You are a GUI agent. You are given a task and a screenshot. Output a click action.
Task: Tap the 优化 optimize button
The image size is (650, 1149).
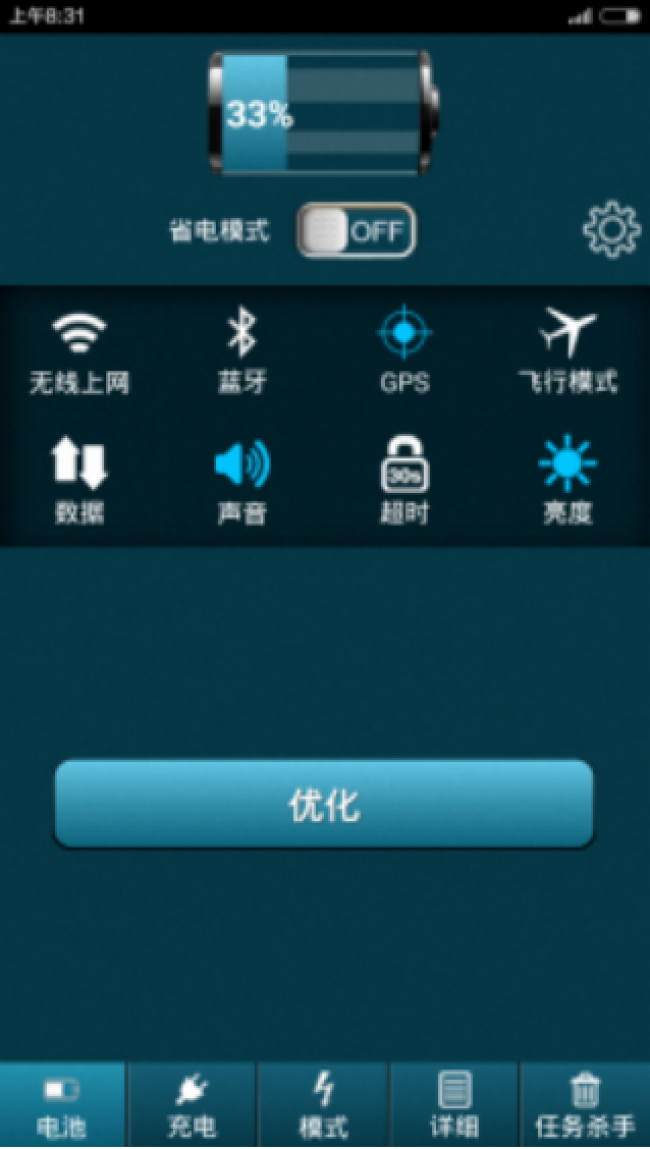click(x=324, y=804)
